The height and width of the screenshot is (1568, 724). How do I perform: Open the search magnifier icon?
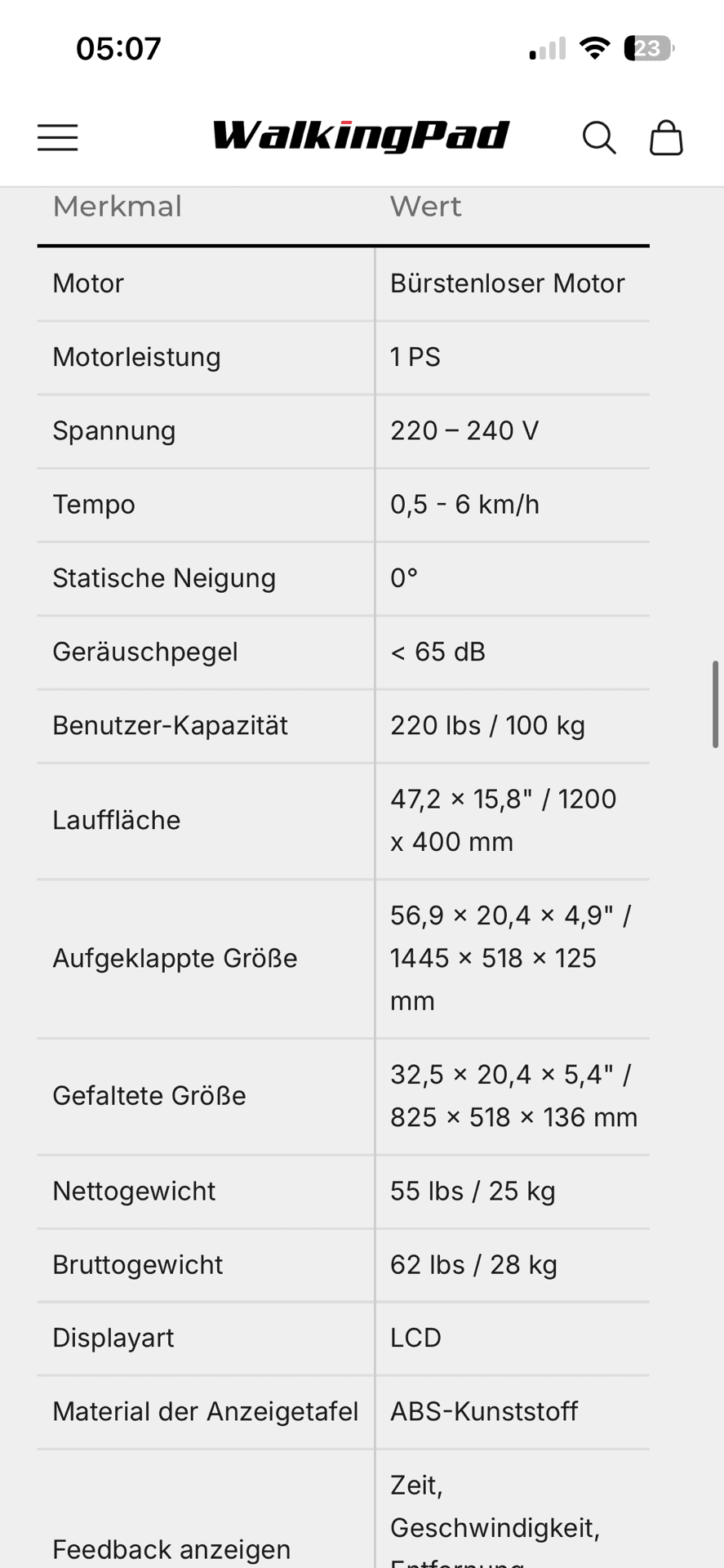click(599, 137)
